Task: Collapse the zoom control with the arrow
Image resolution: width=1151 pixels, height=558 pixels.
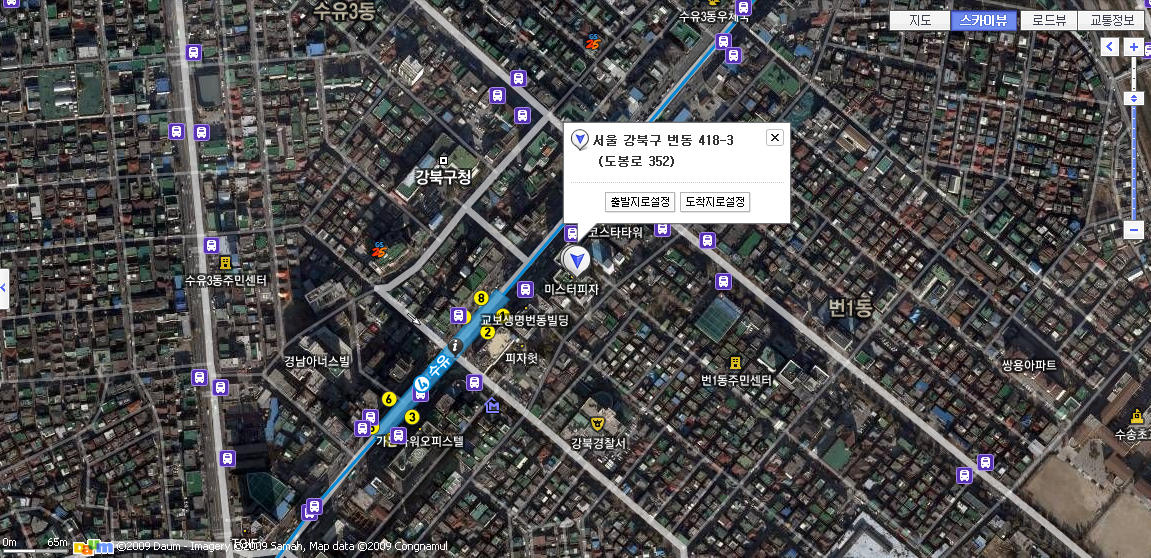Action: click(1109, 47)
